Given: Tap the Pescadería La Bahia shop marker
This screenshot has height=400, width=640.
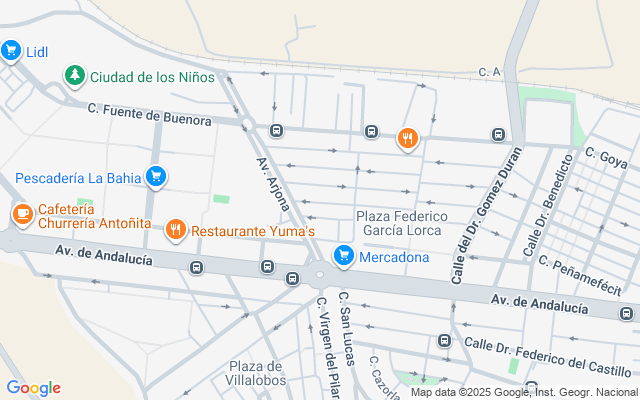Looking at the screenshot, I should (x=156, y=178).
